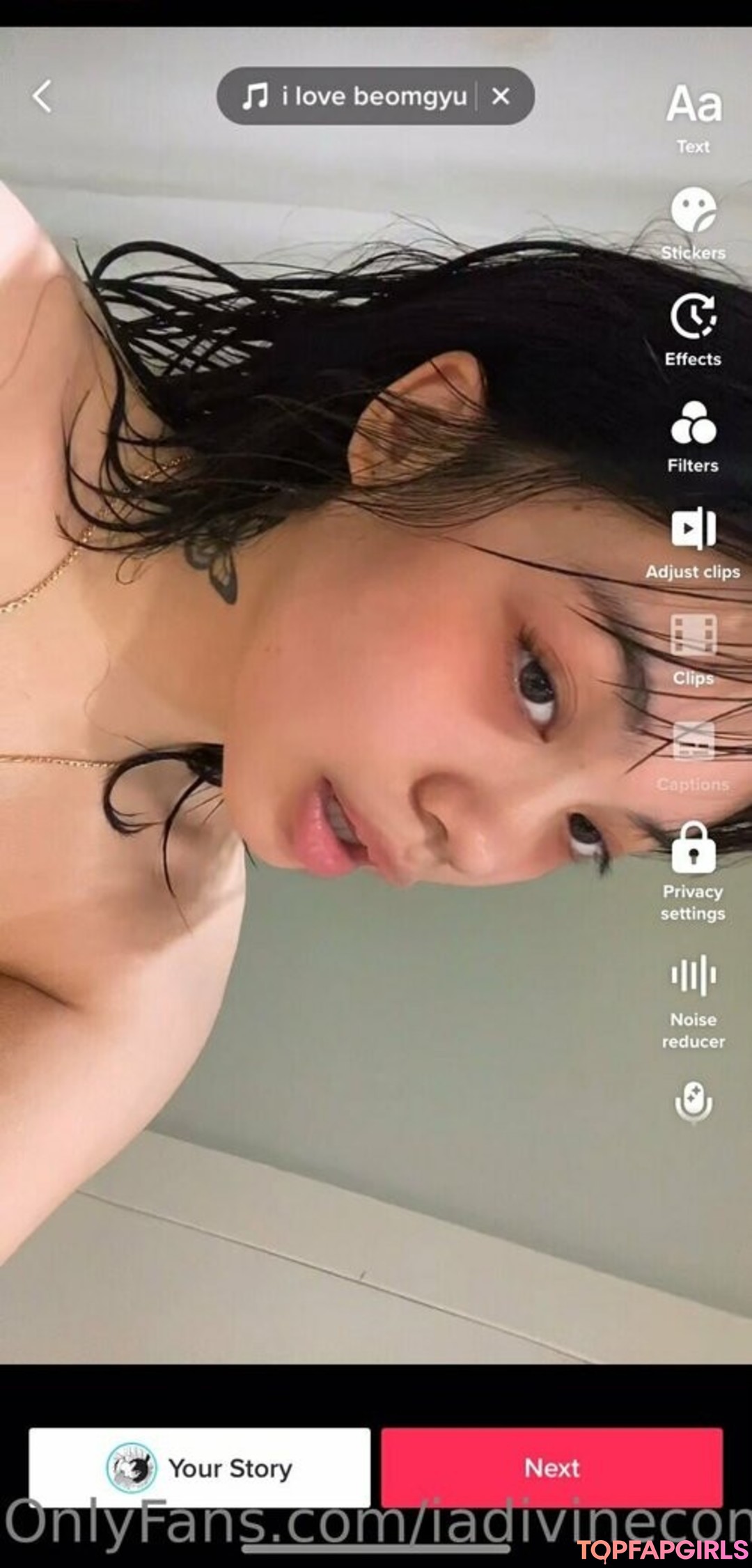Screen dimensions: 752x1568
Task: Go back using the top-left arrow
Action: [42, 96]
